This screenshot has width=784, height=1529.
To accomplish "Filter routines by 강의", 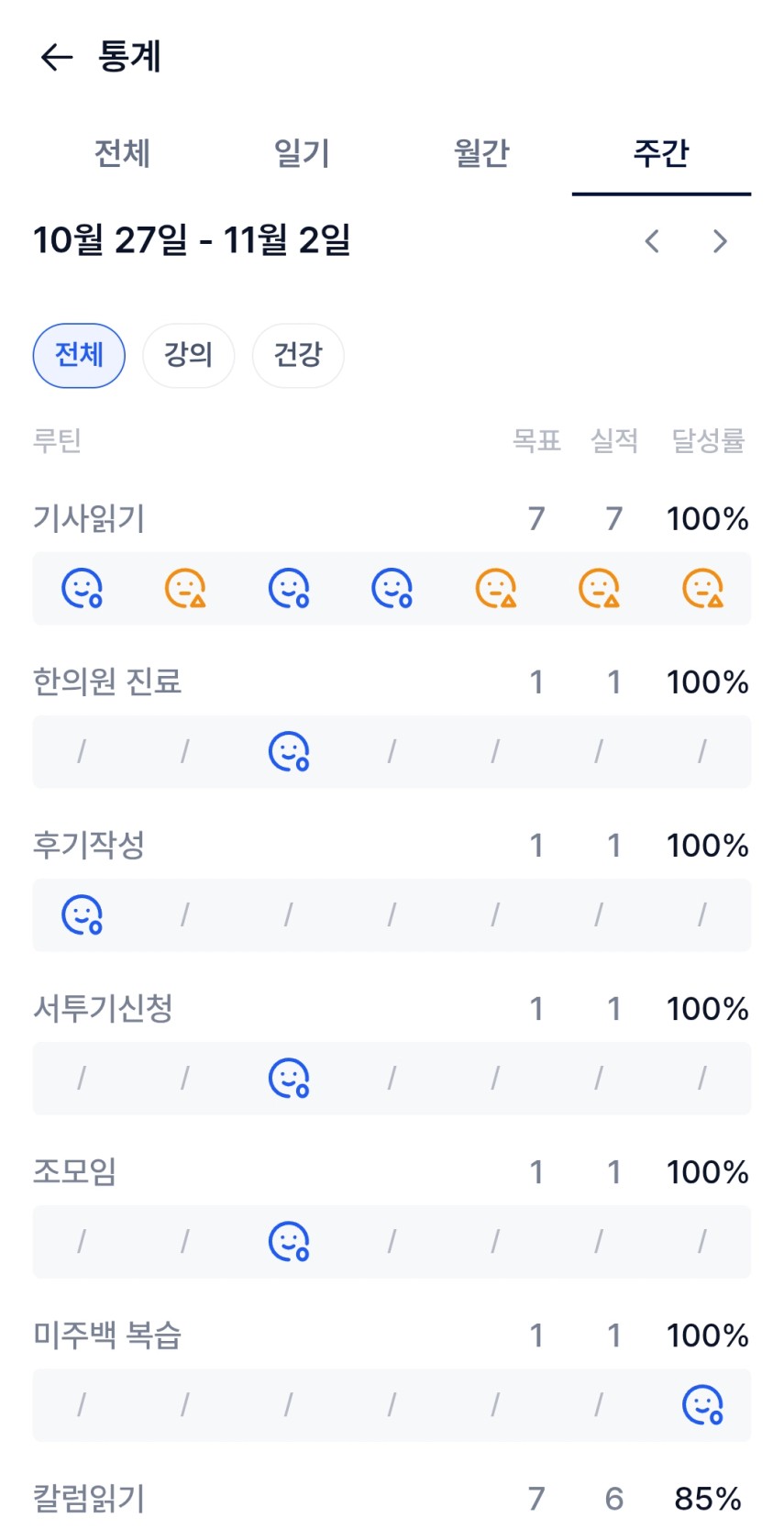I will (x=188, y=355).
